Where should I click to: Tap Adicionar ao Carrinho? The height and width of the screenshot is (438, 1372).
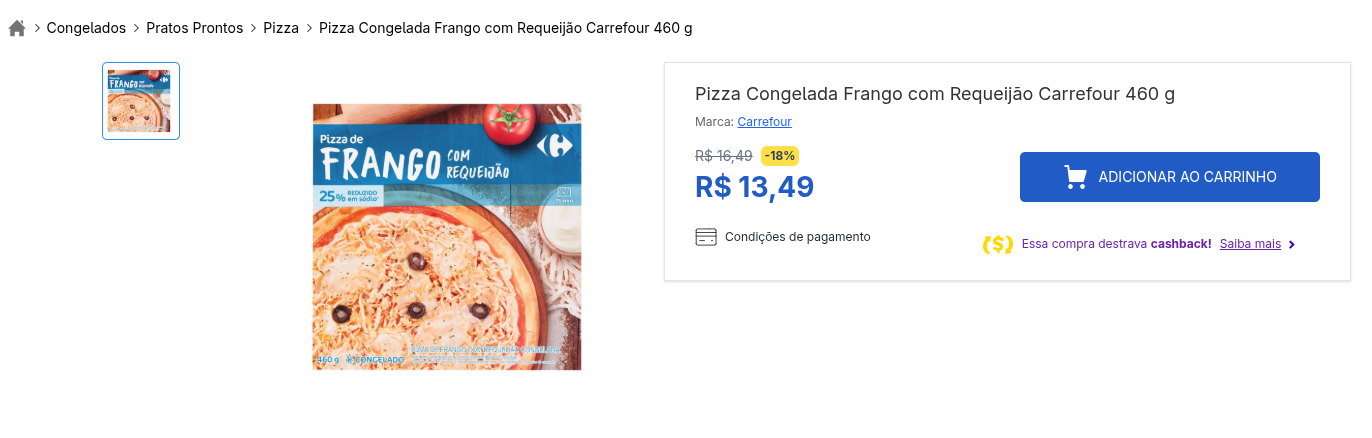(x=1169, y=177)
